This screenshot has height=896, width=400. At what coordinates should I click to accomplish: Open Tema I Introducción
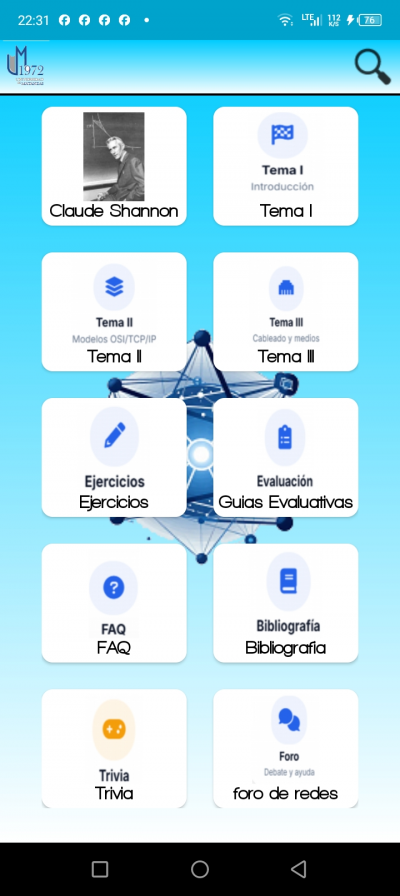click(286, 166)
